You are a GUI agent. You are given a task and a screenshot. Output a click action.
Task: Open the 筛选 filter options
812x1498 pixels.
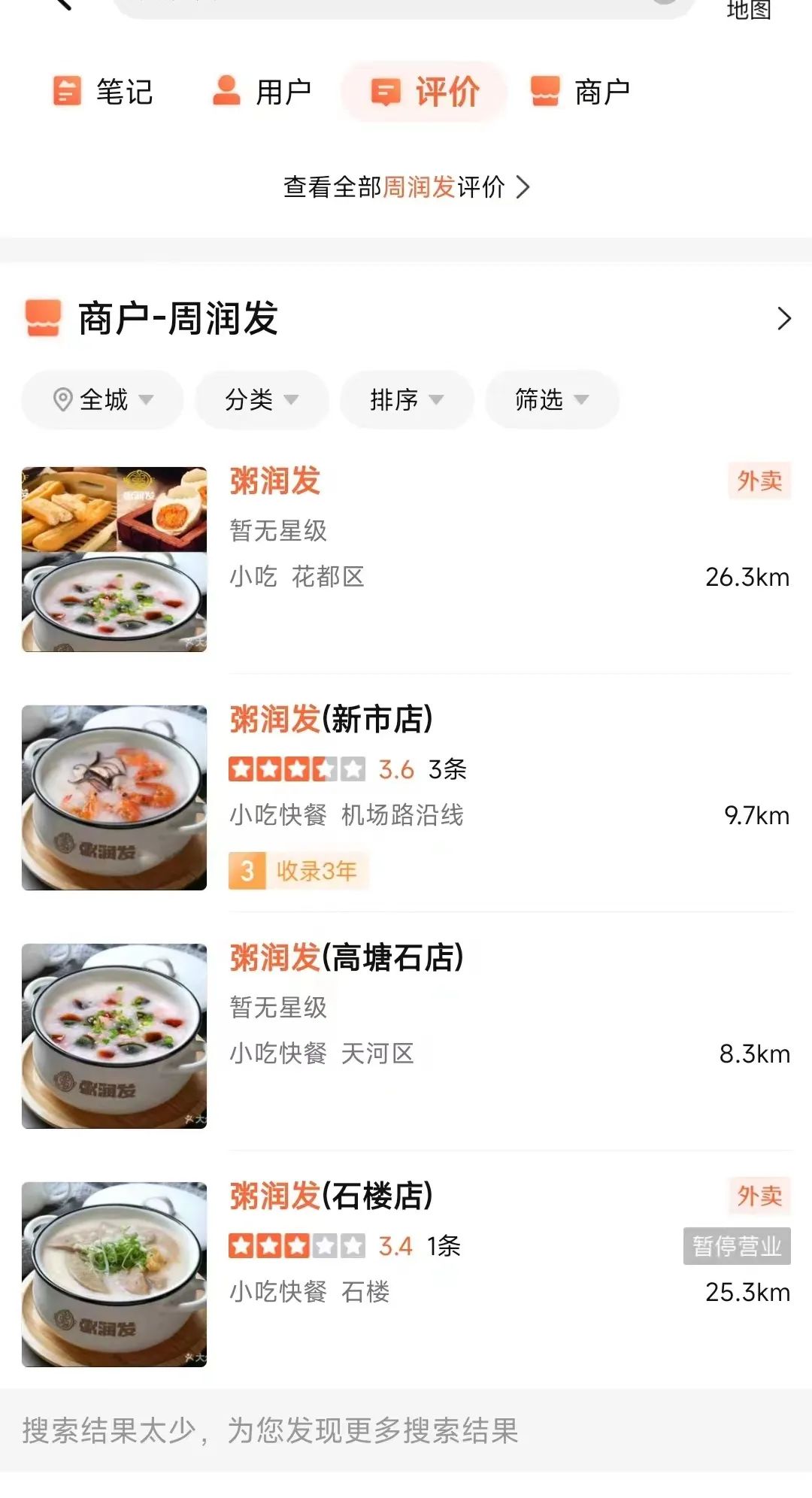coord(551,399)
